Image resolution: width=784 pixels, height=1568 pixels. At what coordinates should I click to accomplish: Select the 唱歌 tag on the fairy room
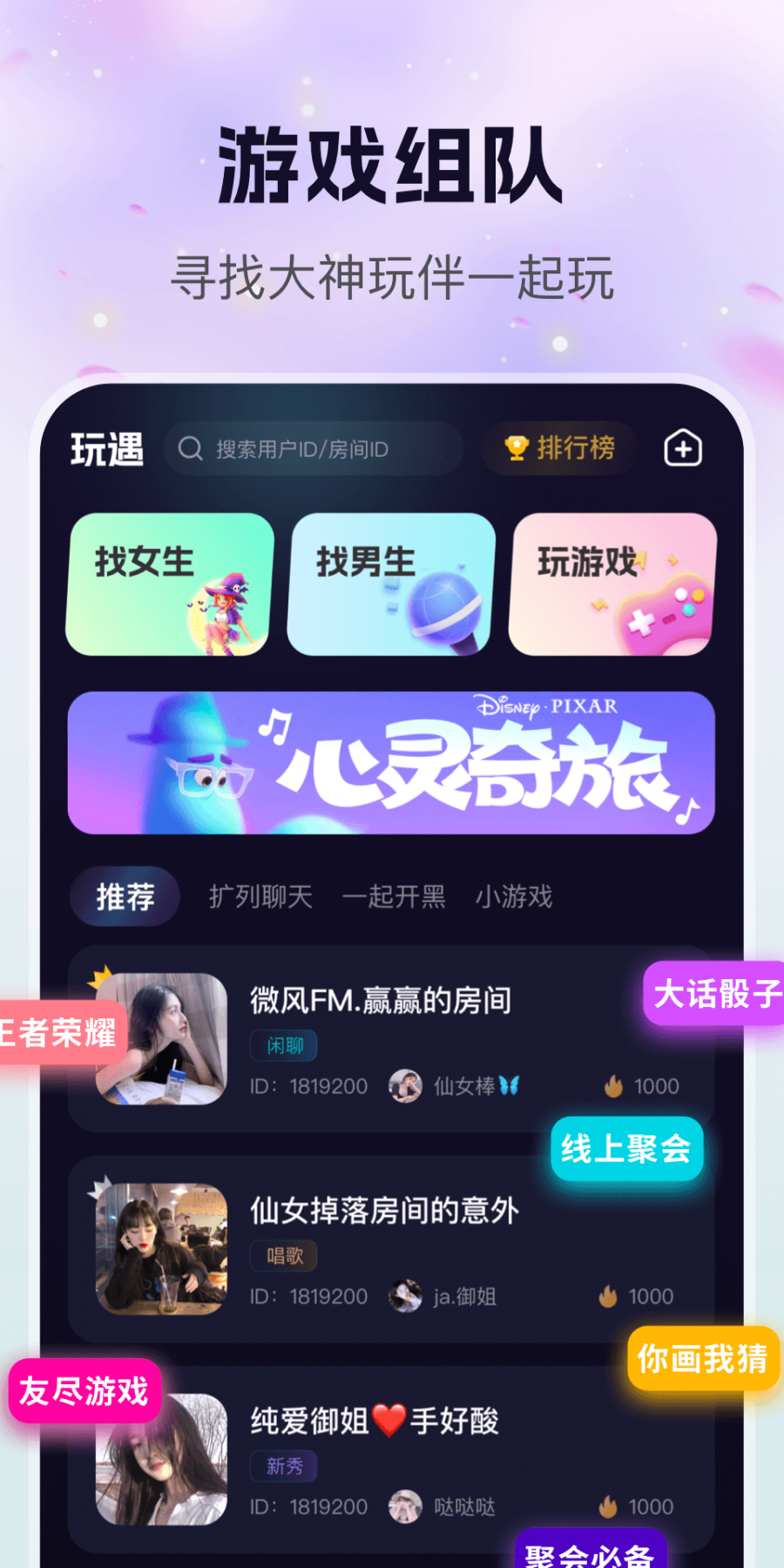[x=284, y=1255]
